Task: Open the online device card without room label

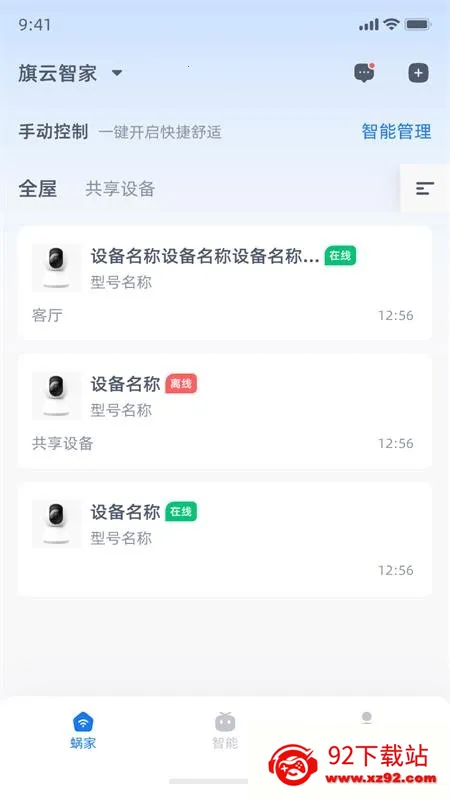Action: coord(224,539)
